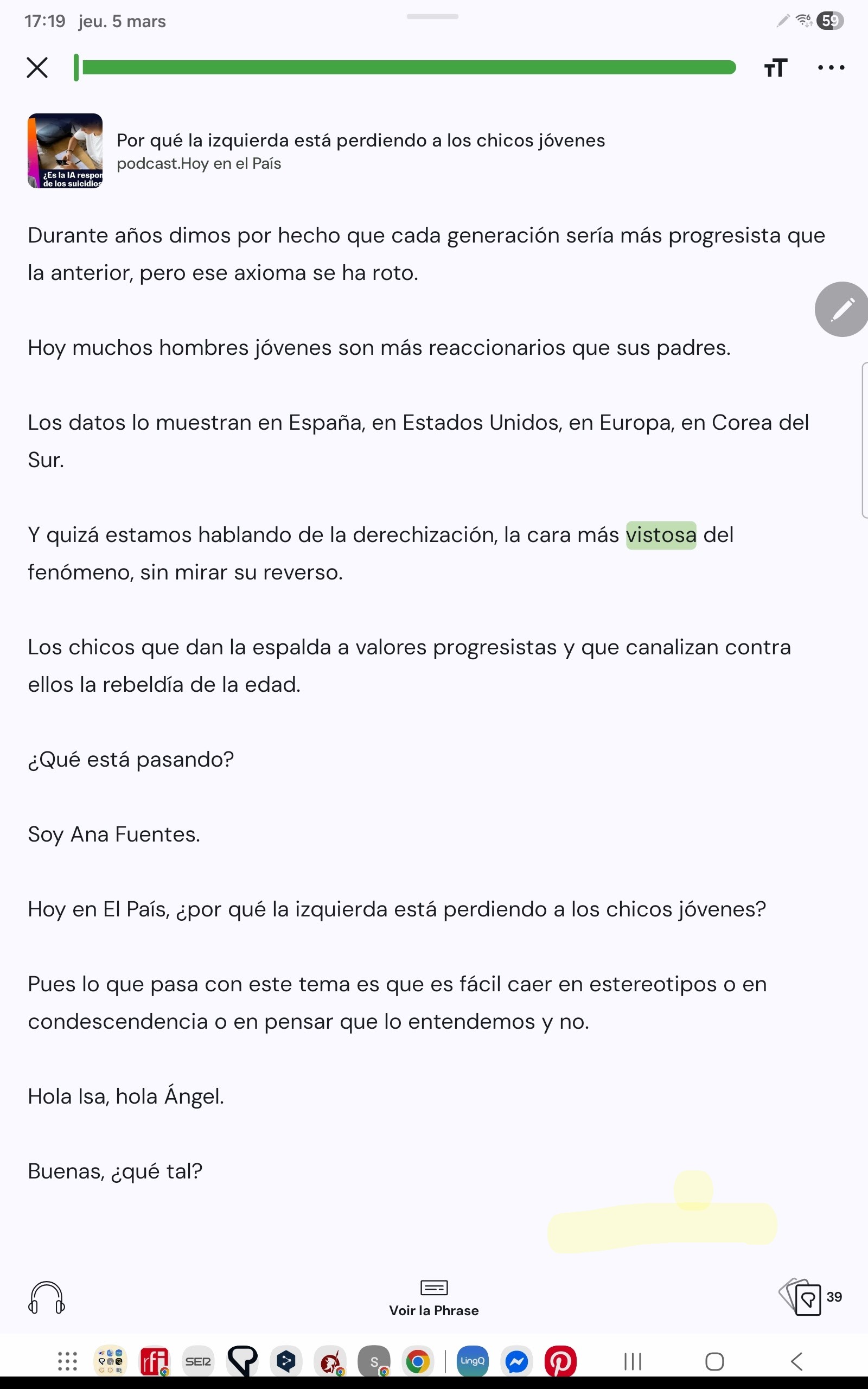
Task: Tap the floating pencil edit button
Action: [x=841, y=309]
